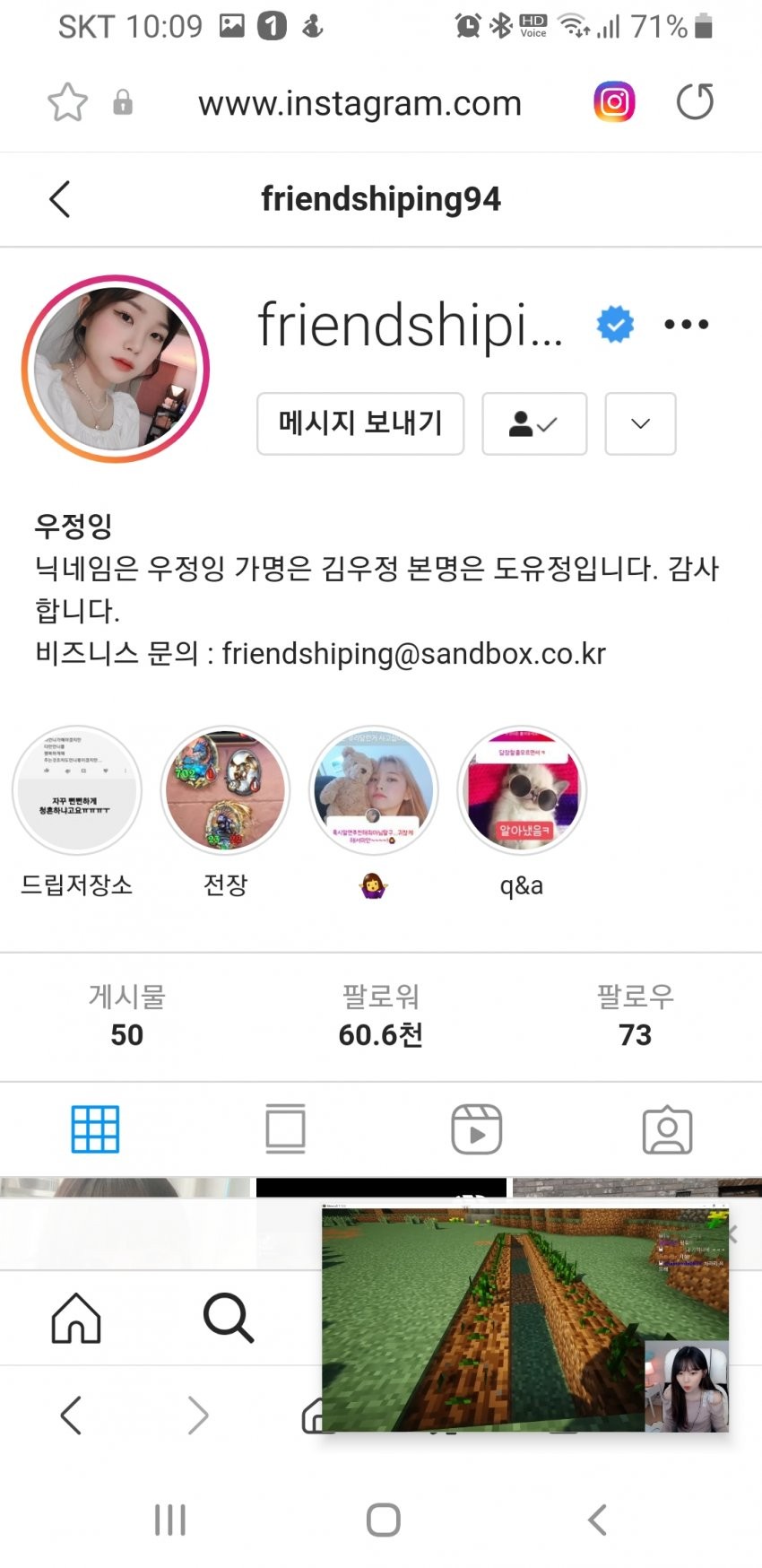The width and height of the screenshot is (762, 1568).
Task: Switch to the tagged photos tab
Action: [667, 1129]
